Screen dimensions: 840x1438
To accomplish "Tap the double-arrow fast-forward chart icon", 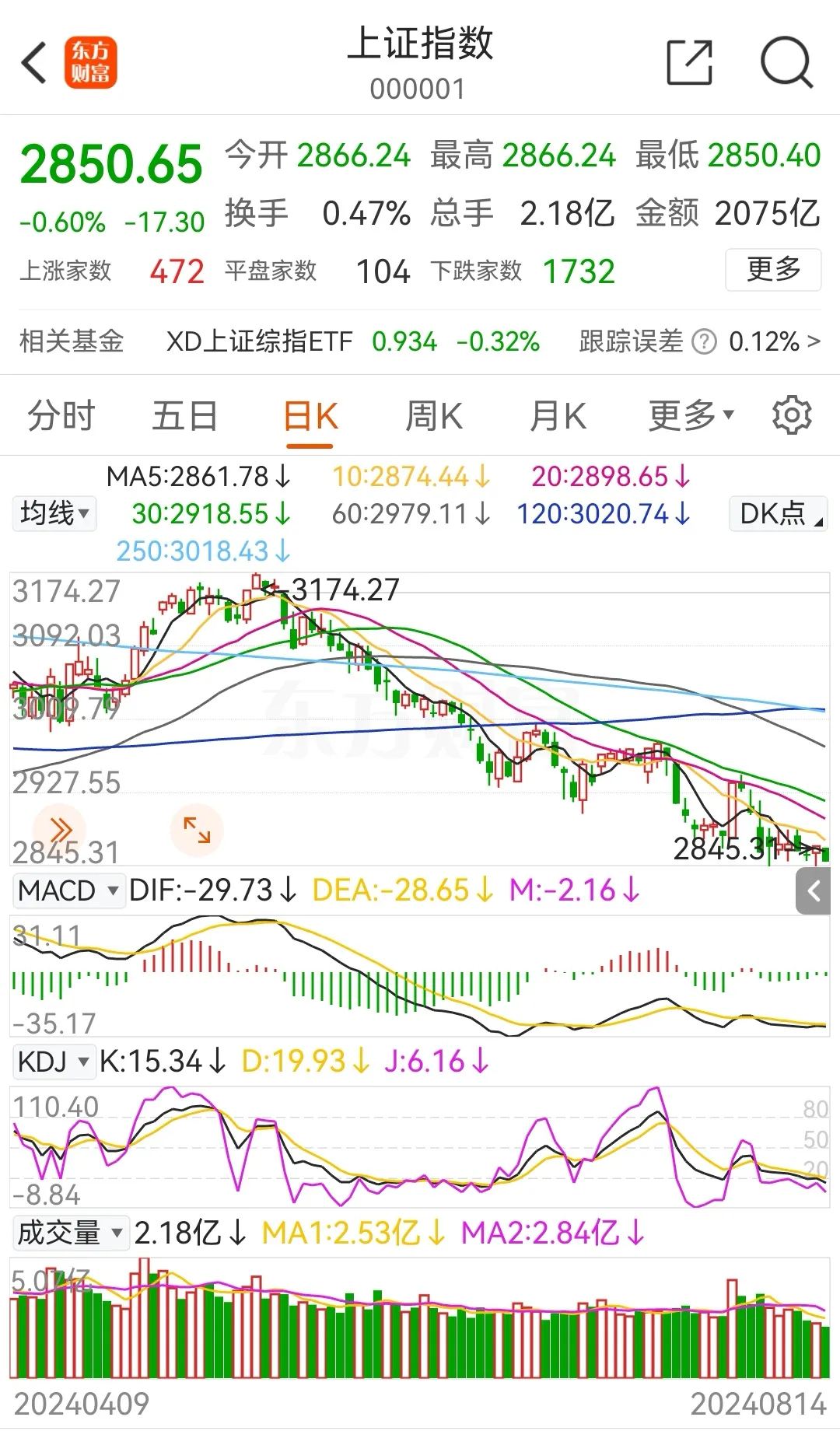I will click(x=61, y=830).
